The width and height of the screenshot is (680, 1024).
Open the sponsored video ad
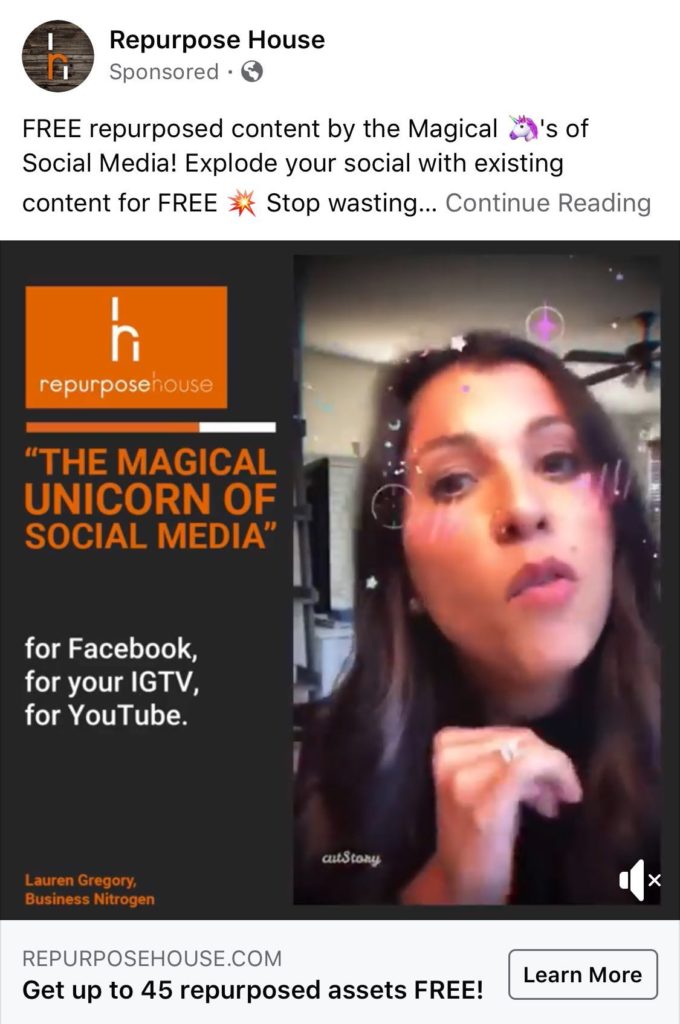pos(476,580)
